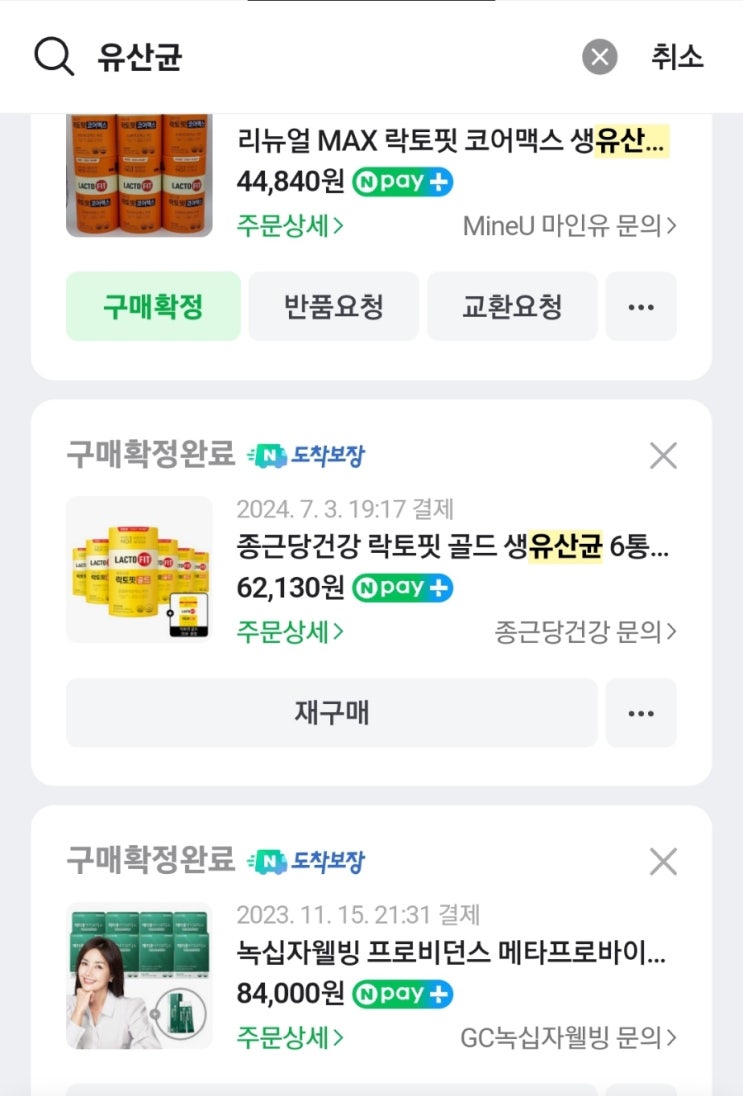Open MineU 마인유 문의 inquiry
The height and width of the screenshot is (1096, 743).
point(569,226)
